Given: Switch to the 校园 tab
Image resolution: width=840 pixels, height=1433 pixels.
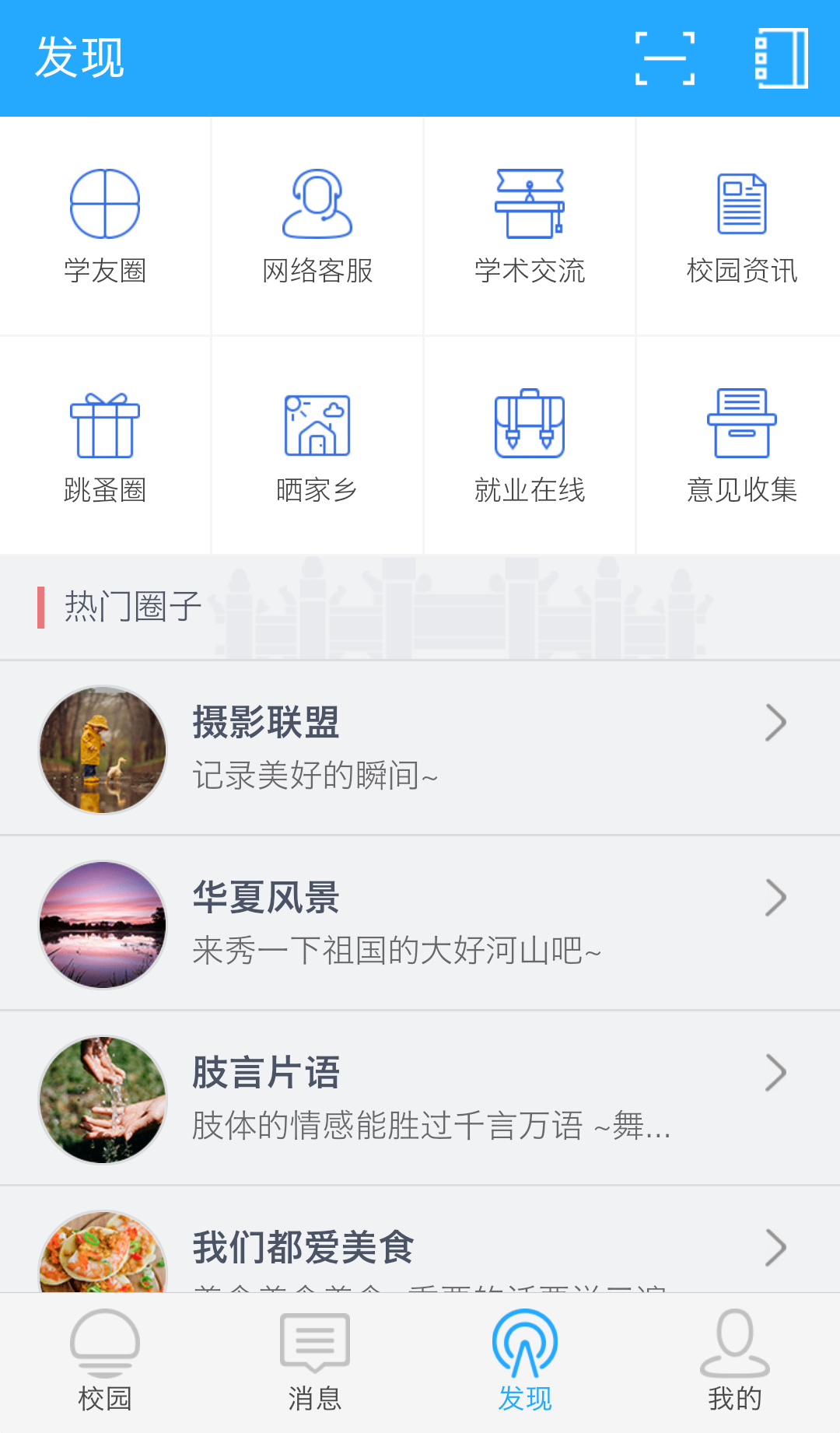Looking at the screenshot, I should [105, 1363].
